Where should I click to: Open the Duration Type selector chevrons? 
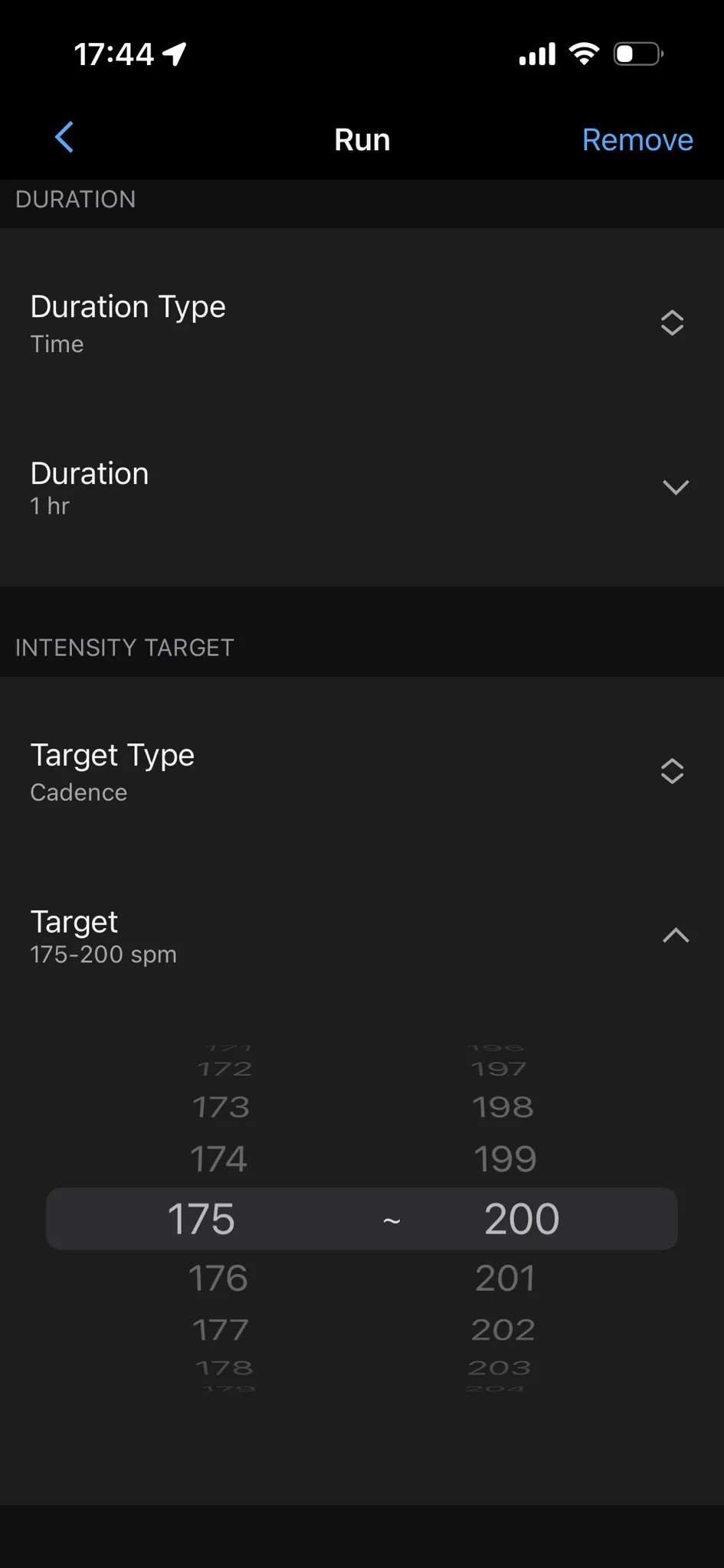pos(672,322)
